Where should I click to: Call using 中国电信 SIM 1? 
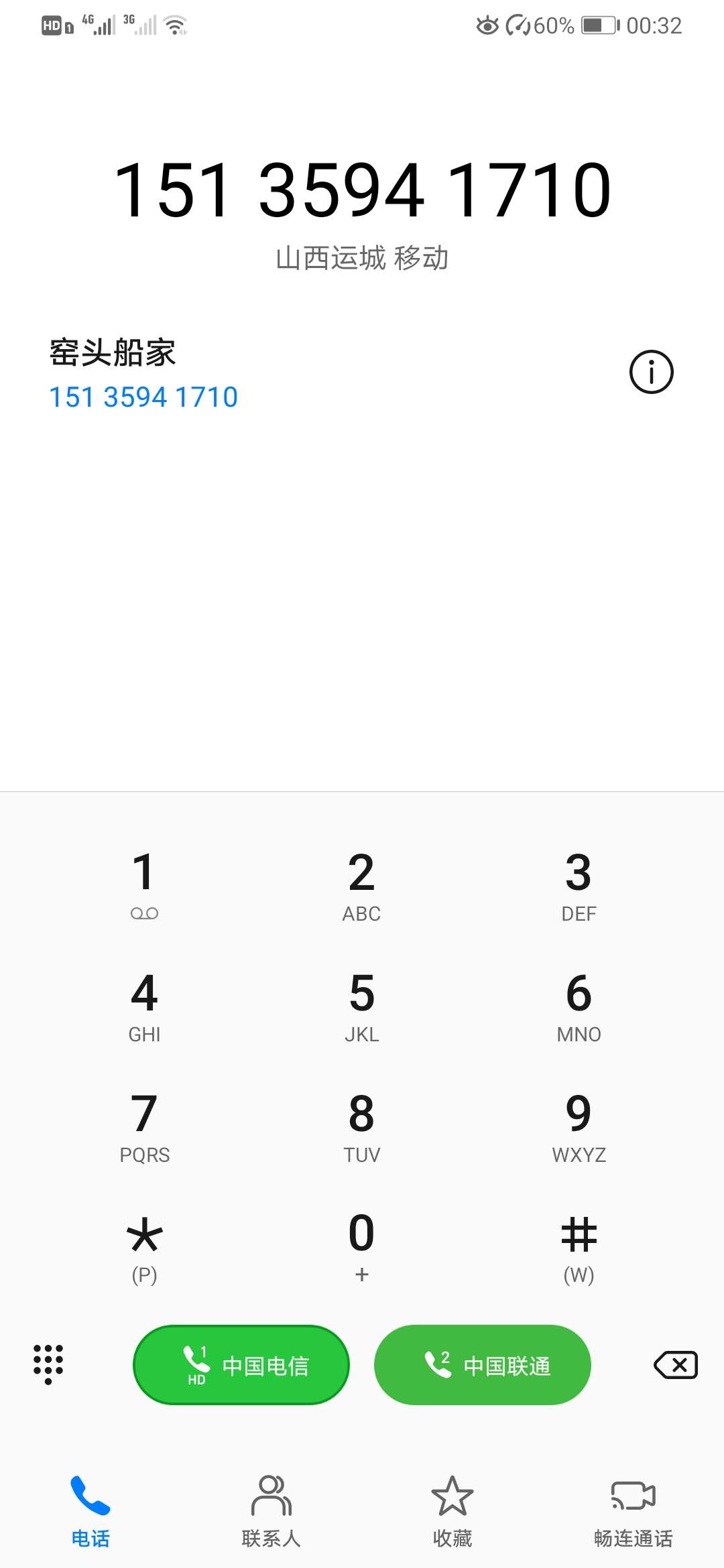click(241, 1365)
